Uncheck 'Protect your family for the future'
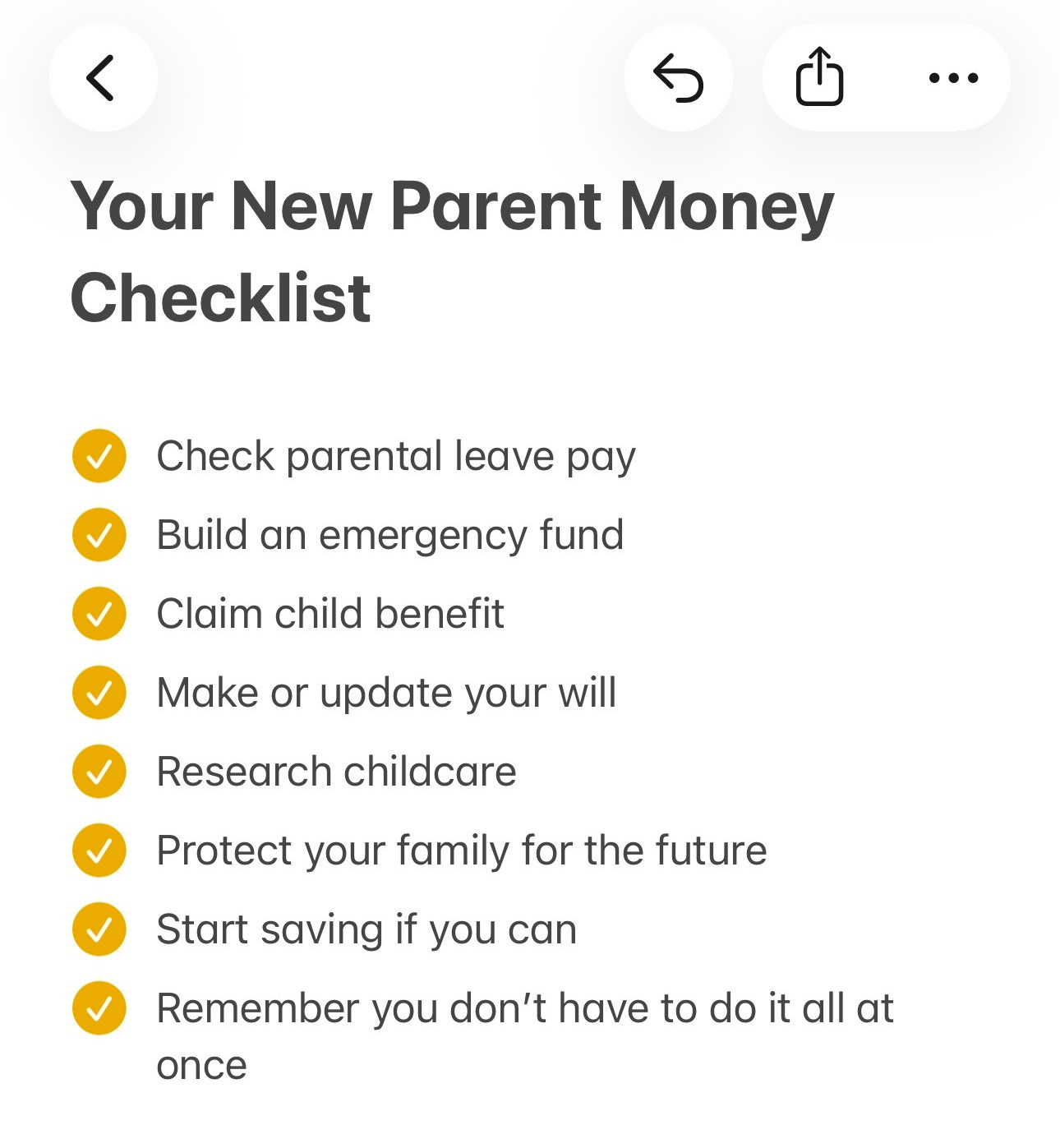Image resolution: width=1060 pixels, height=1148 pixels. (99, 851)
